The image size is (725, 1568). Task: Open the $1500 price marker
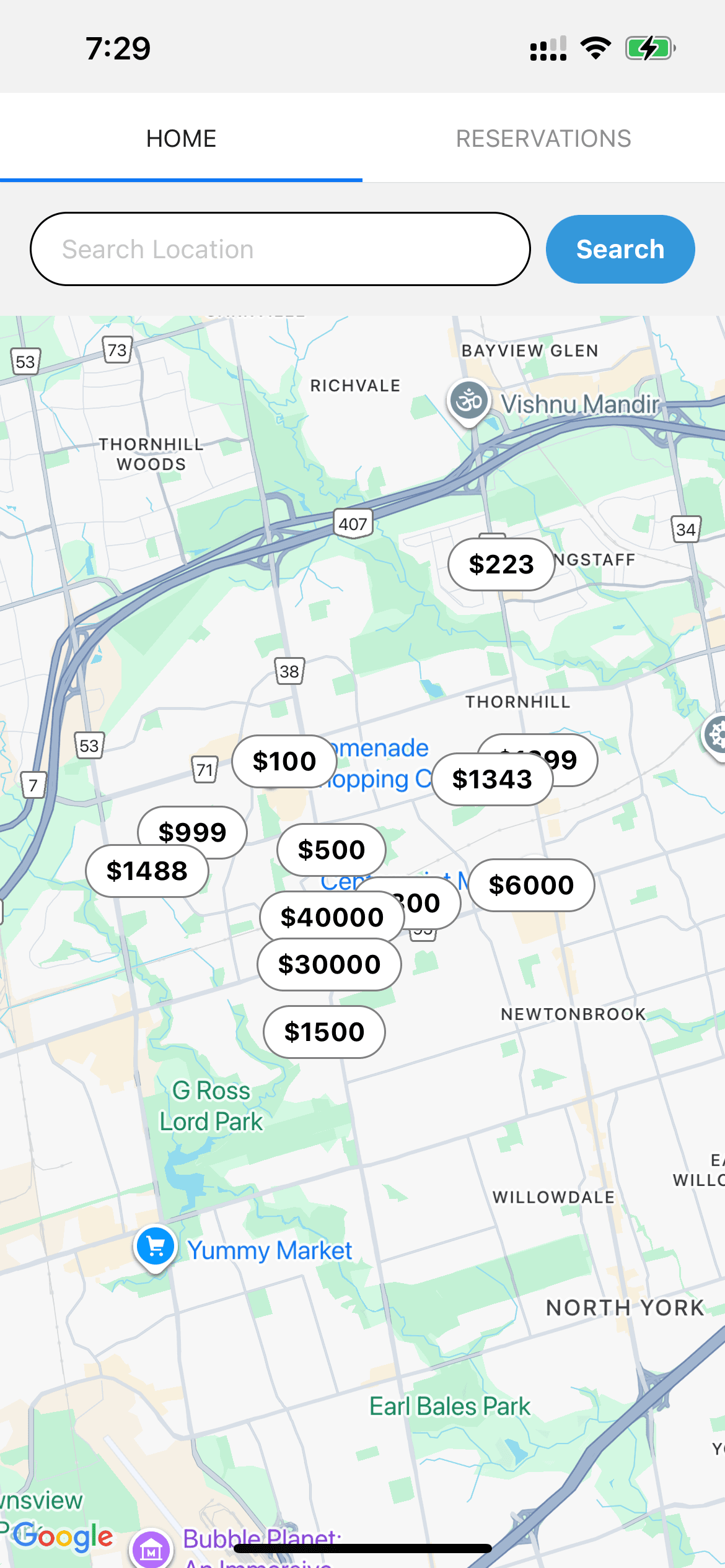pyautogui.click(x=324, y=1032)
